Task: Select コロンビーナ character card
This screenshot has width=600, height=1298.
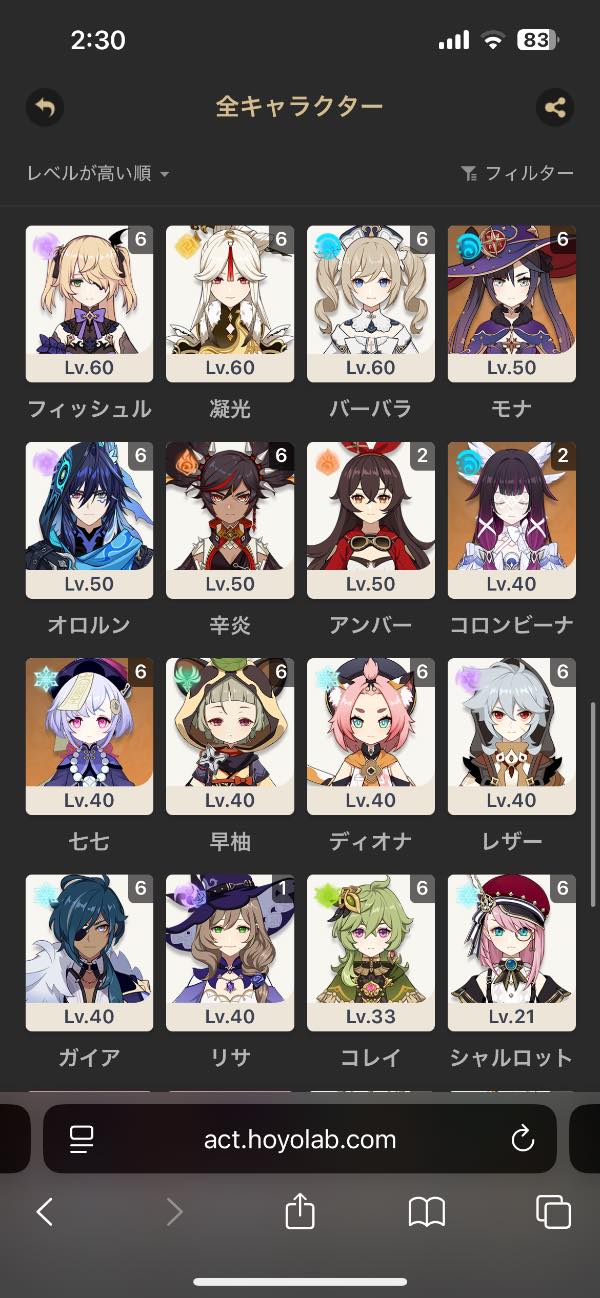Action: pyautogui.click(x=512, y=520)
